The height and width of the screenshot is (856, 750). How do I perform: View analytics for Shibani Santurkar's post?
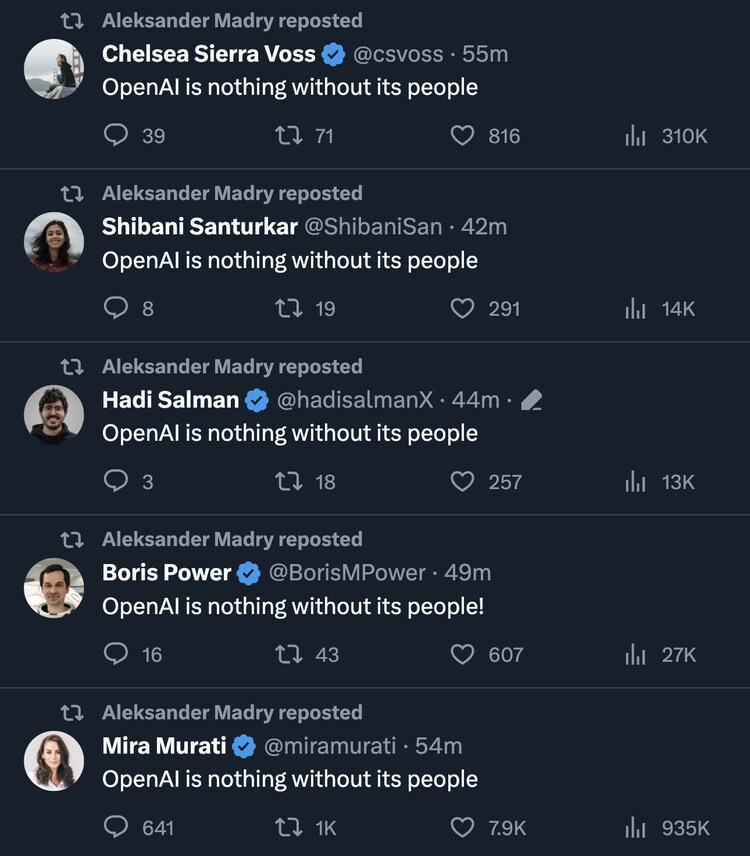(x=636, y=309)
